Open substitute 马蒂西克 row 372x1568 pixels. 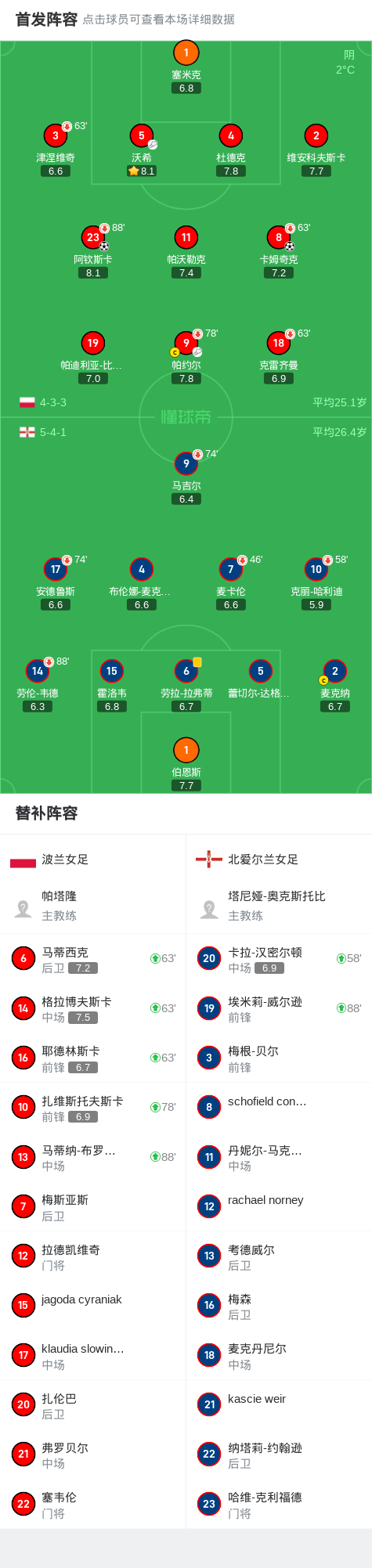(93, 959)
